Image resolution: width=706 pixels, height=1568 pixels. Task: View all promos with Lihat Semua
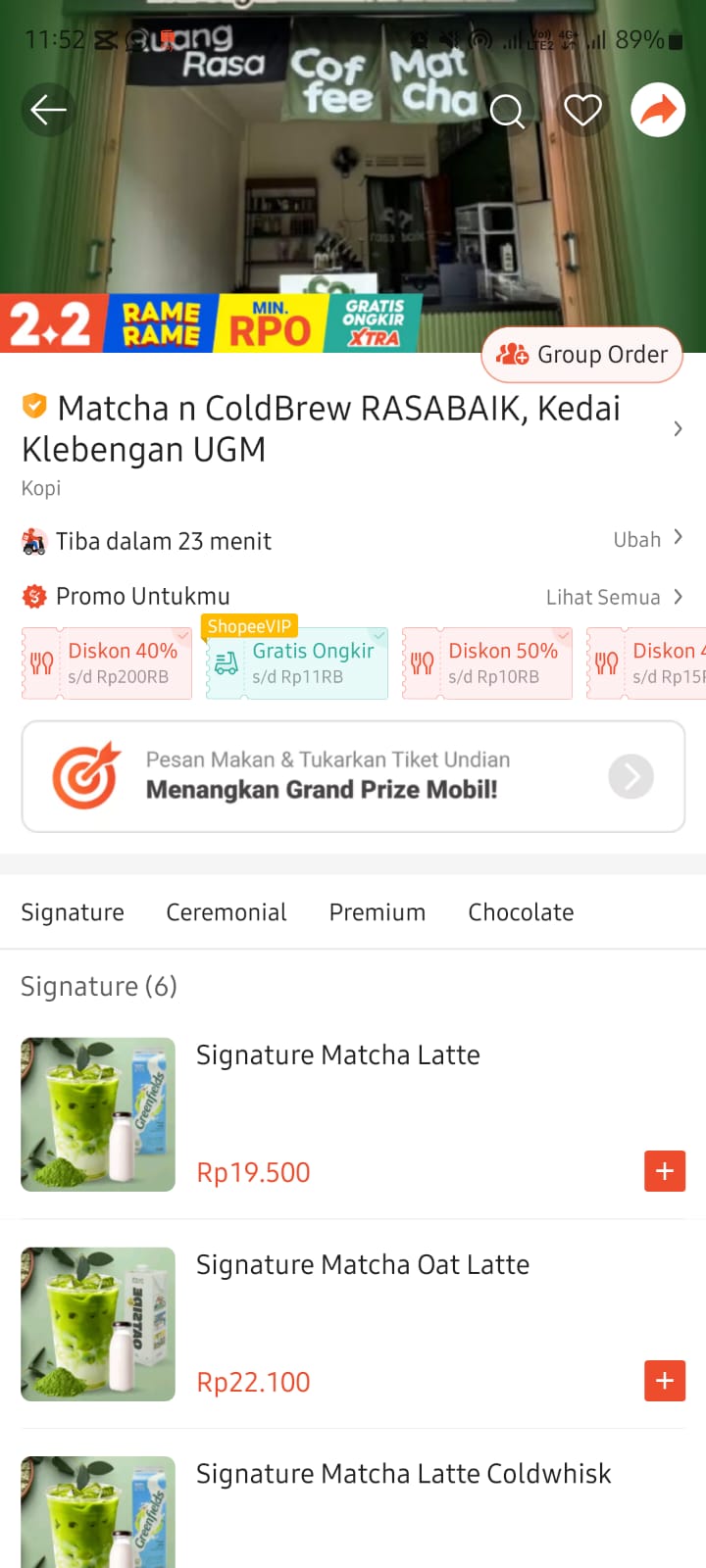coord(613,597)
